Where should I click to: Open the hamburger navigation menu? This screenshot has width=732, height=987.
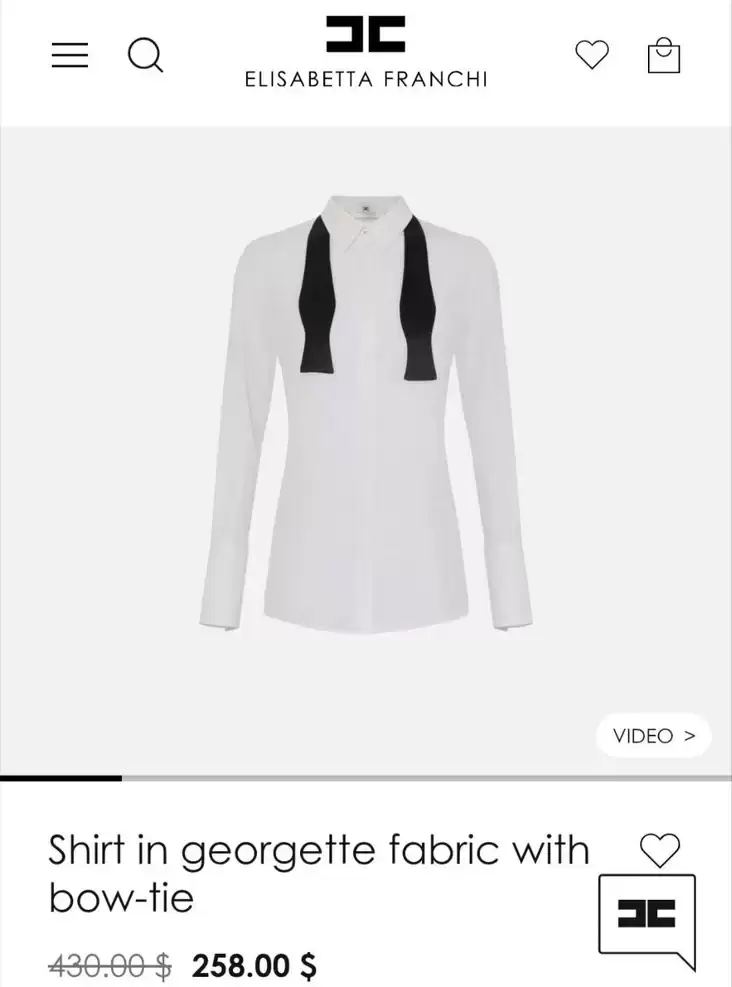70,55
